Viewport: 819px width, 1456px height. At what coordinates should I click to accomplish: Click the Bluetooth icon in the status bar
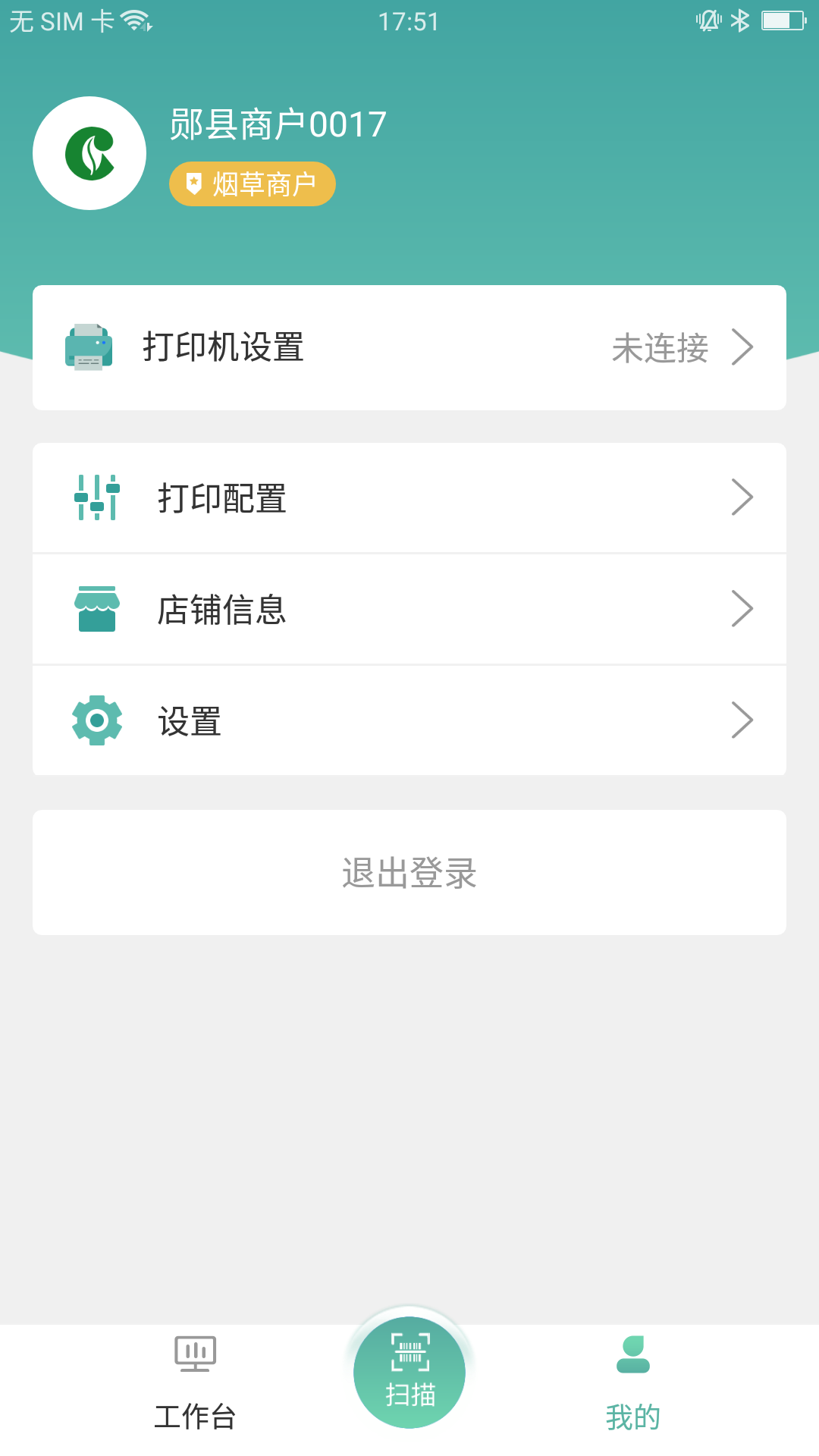click(739, 20)
